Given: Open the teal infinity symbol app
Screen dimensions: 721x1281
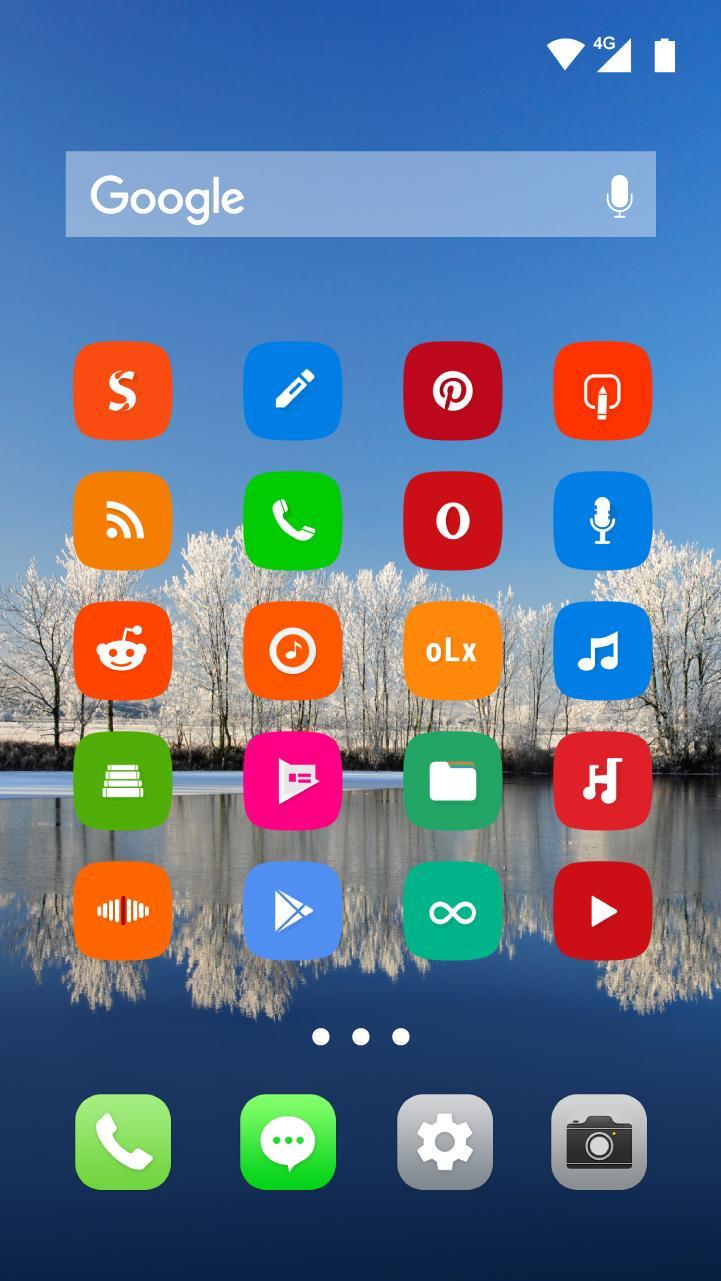Looking at the screenshot, I should point(452,911).
